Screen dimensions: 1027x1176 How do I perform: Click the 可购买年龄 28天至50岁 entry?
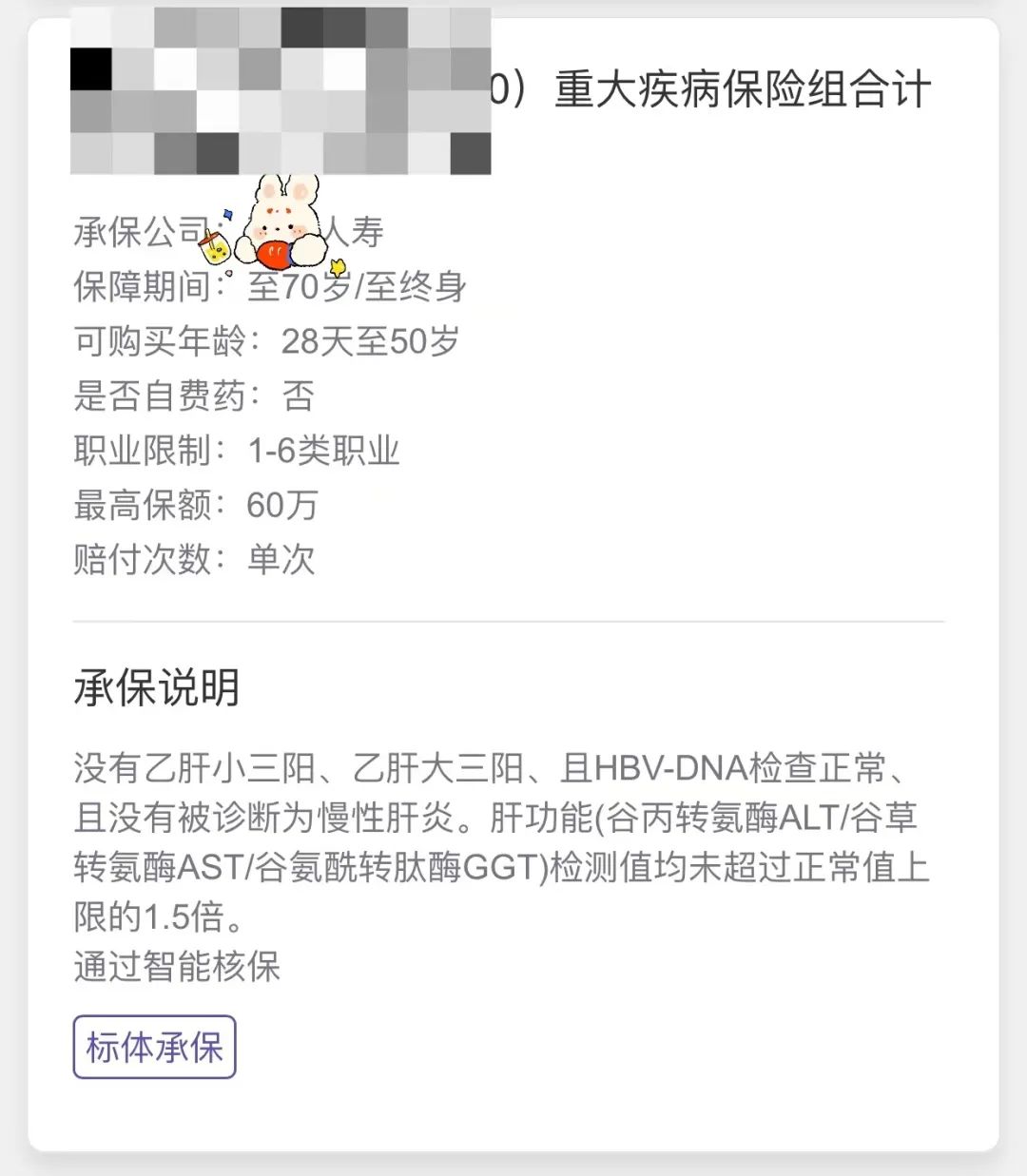click(x=264, y=343)
